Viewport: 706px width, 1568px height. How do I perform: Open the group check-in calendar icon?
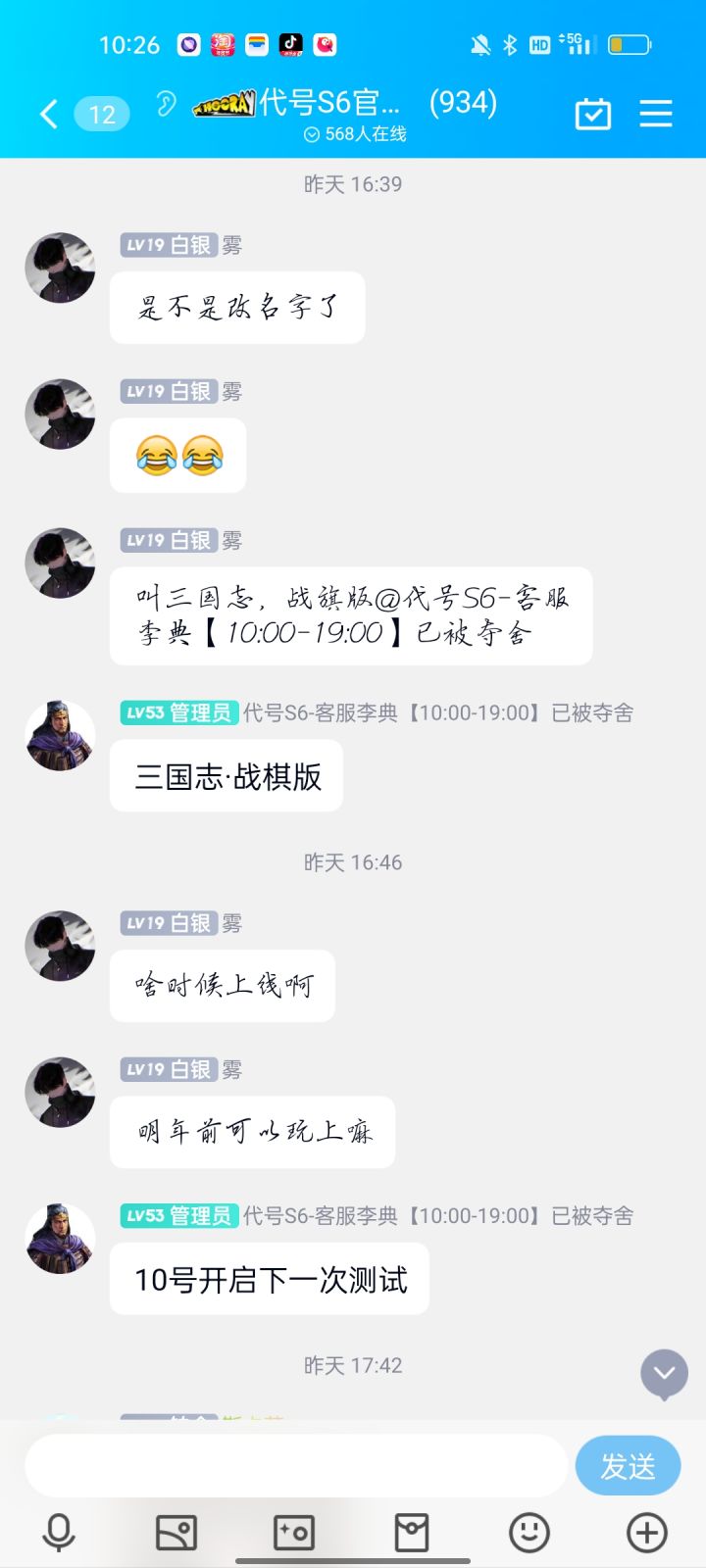[x=592, y=114]
